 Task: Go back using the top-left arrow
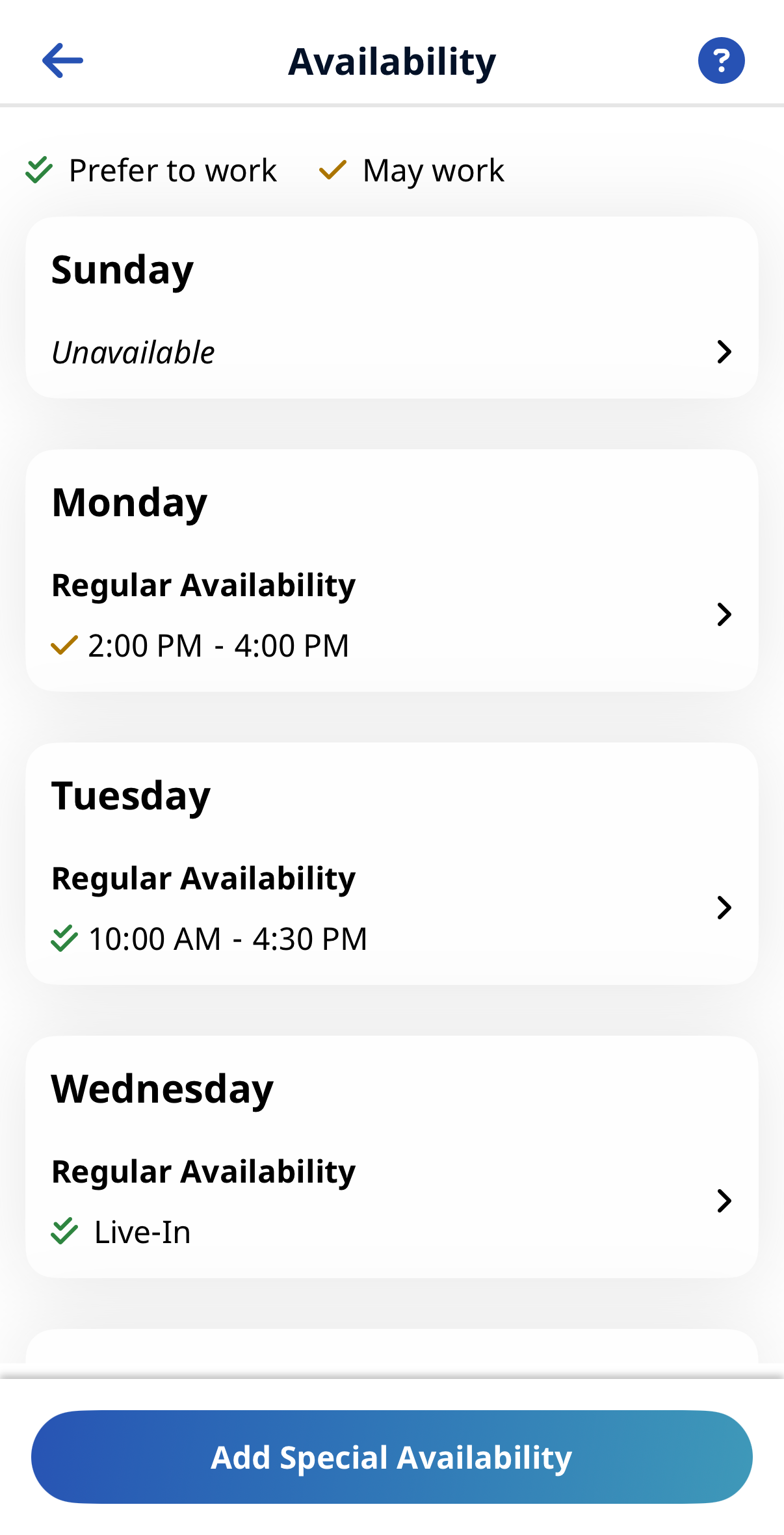pyautogui.click(x=62, y=60)
